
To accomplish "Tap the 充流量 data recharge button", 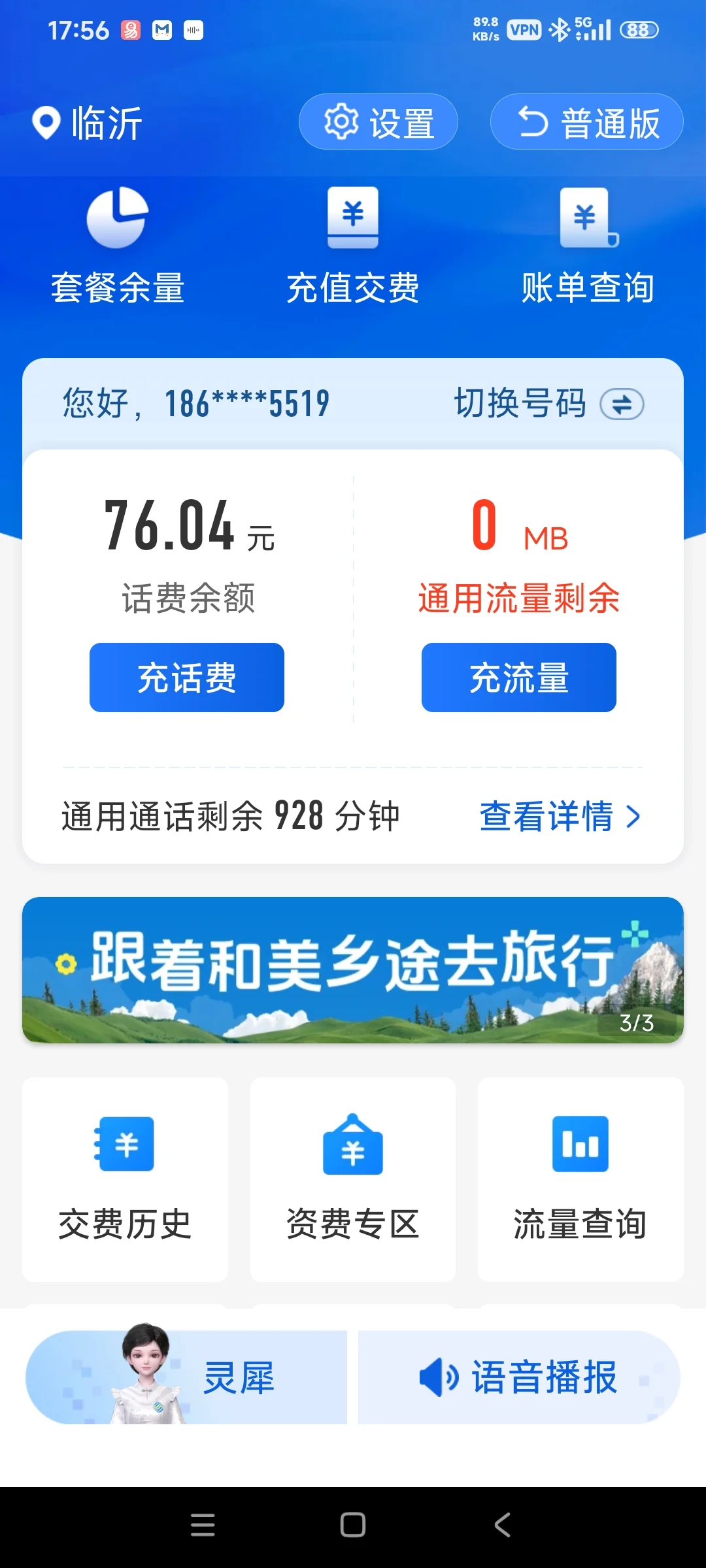I will (519, 678).
